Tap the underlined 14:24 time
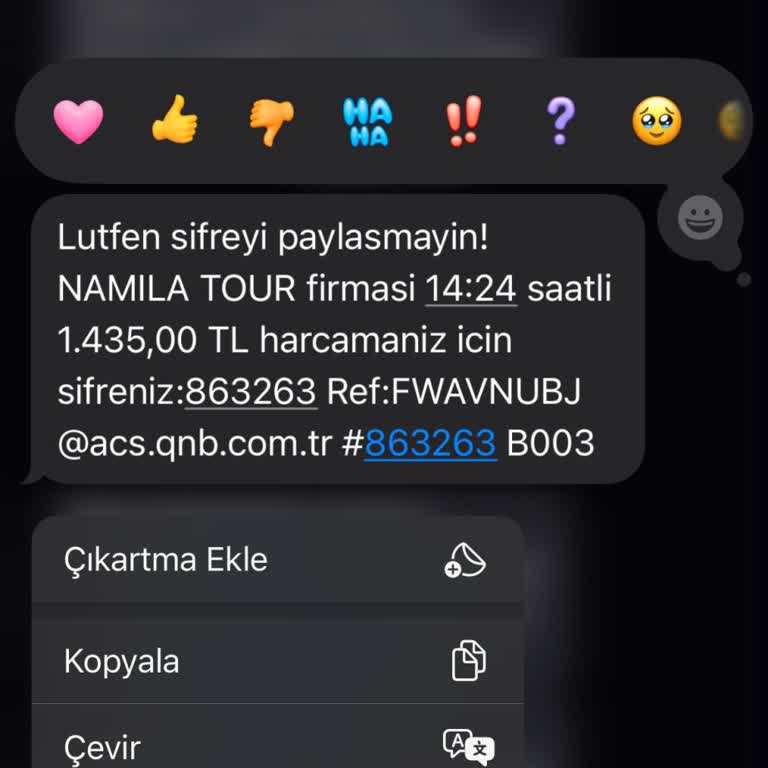The image size is (768, 768). click(x=471, y=290)
